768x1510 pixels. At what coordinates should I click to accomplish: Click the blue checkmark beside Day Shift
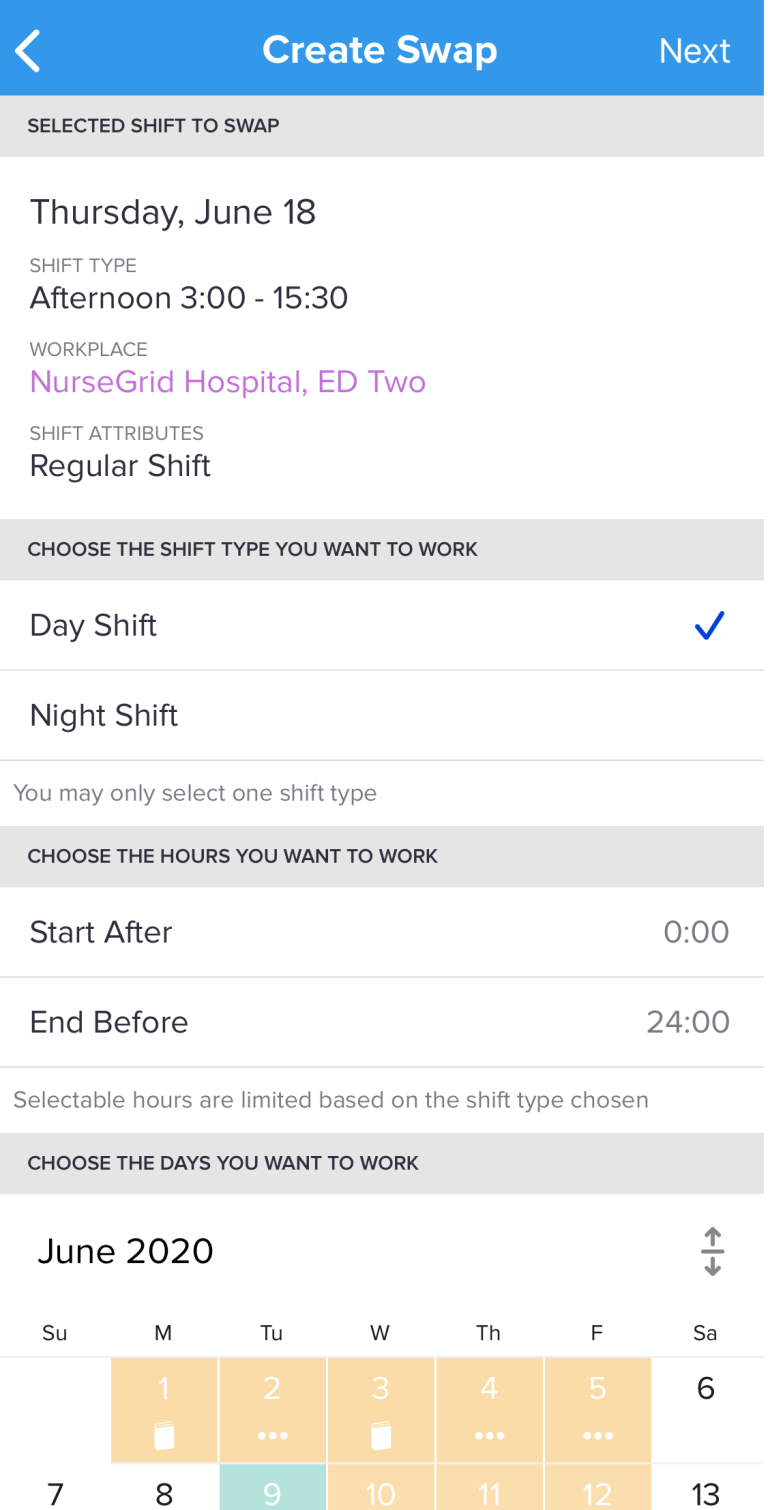pyautogui.click(x=709, y=625)
